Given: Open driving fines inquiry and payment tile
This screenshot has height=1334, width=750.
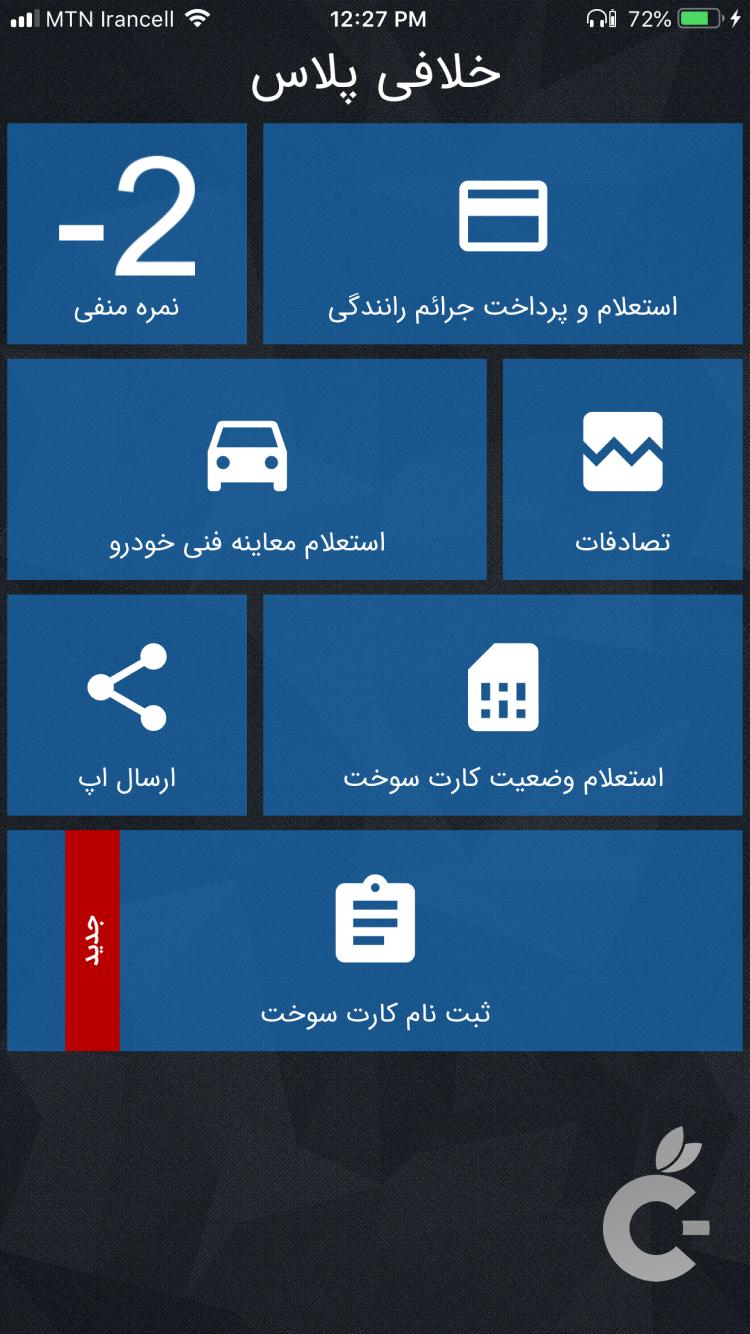Looking at the screenshot, I should (503, 234).
